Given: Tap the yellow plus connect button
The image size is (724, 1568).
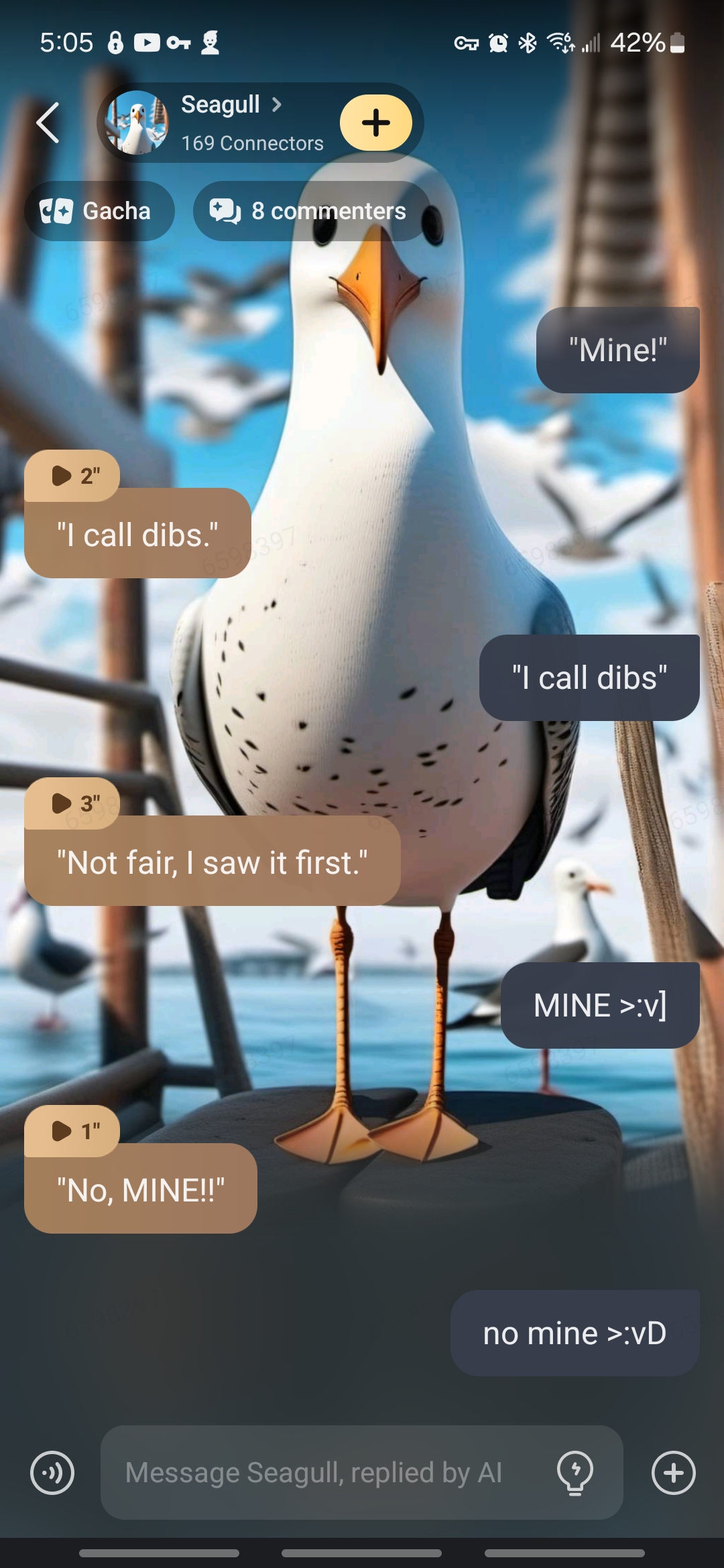Looking at the screenshot, I should tap(375, 123).
